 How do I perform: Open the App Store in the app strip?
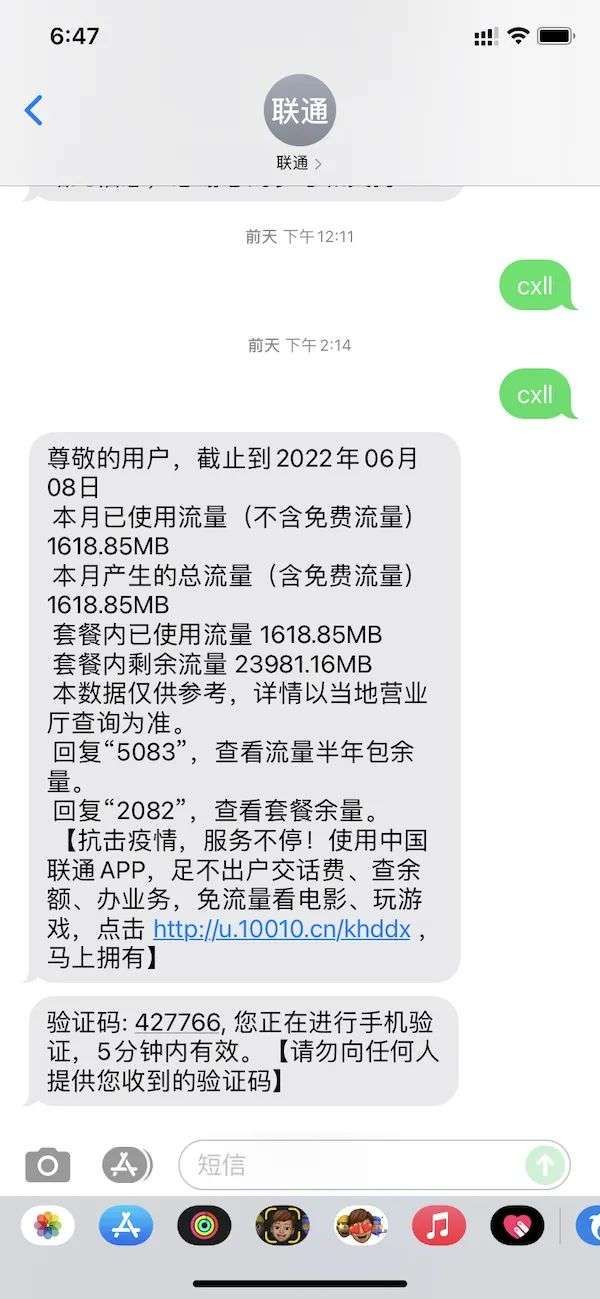(x=126, y=1226)
